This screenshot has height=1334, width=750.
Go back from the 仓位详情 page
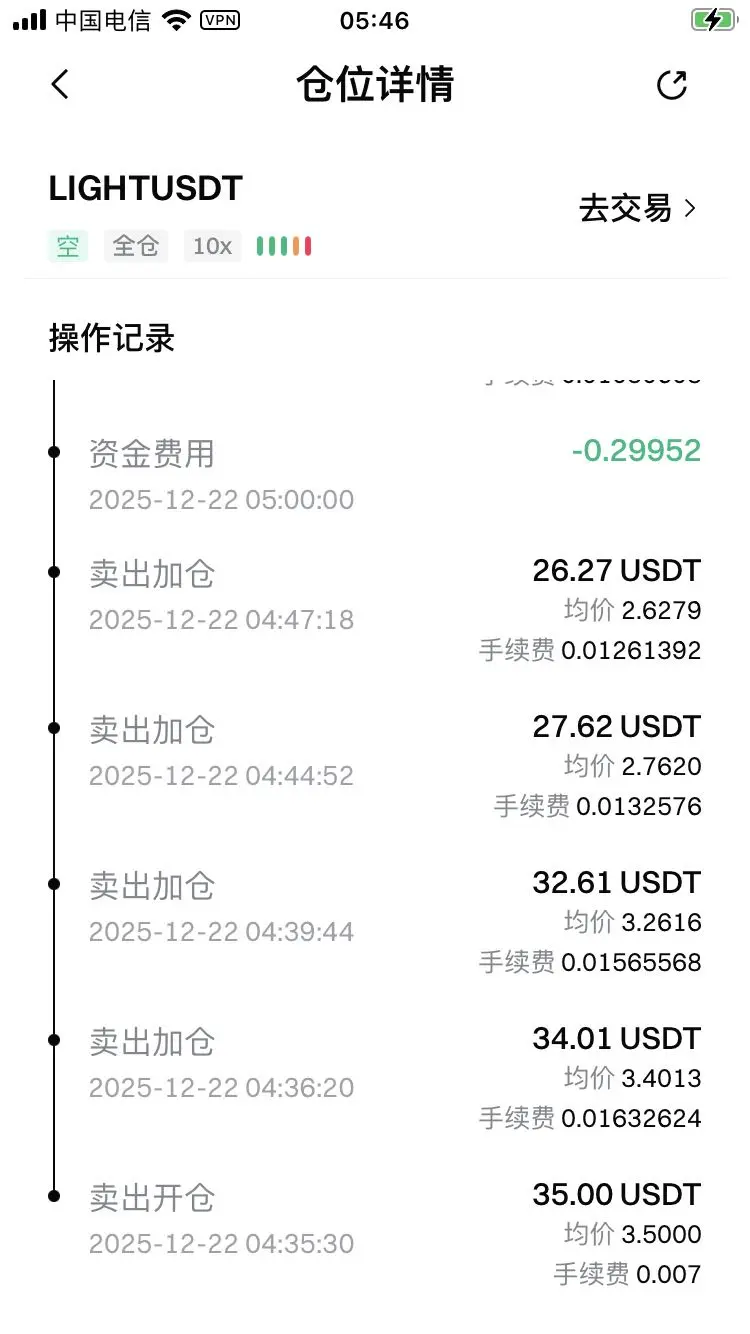pyautogui.click(x=61, y=85)
